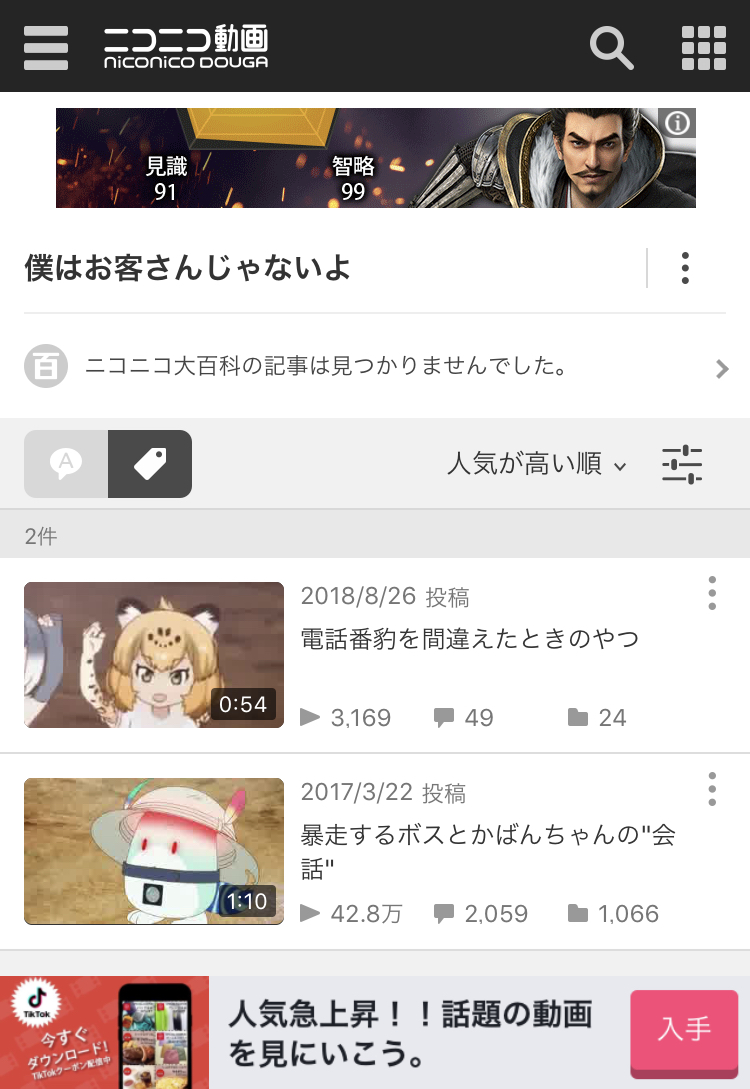Play the video 電話番豹を間違えたときのやつ

[x=154, y=655]
